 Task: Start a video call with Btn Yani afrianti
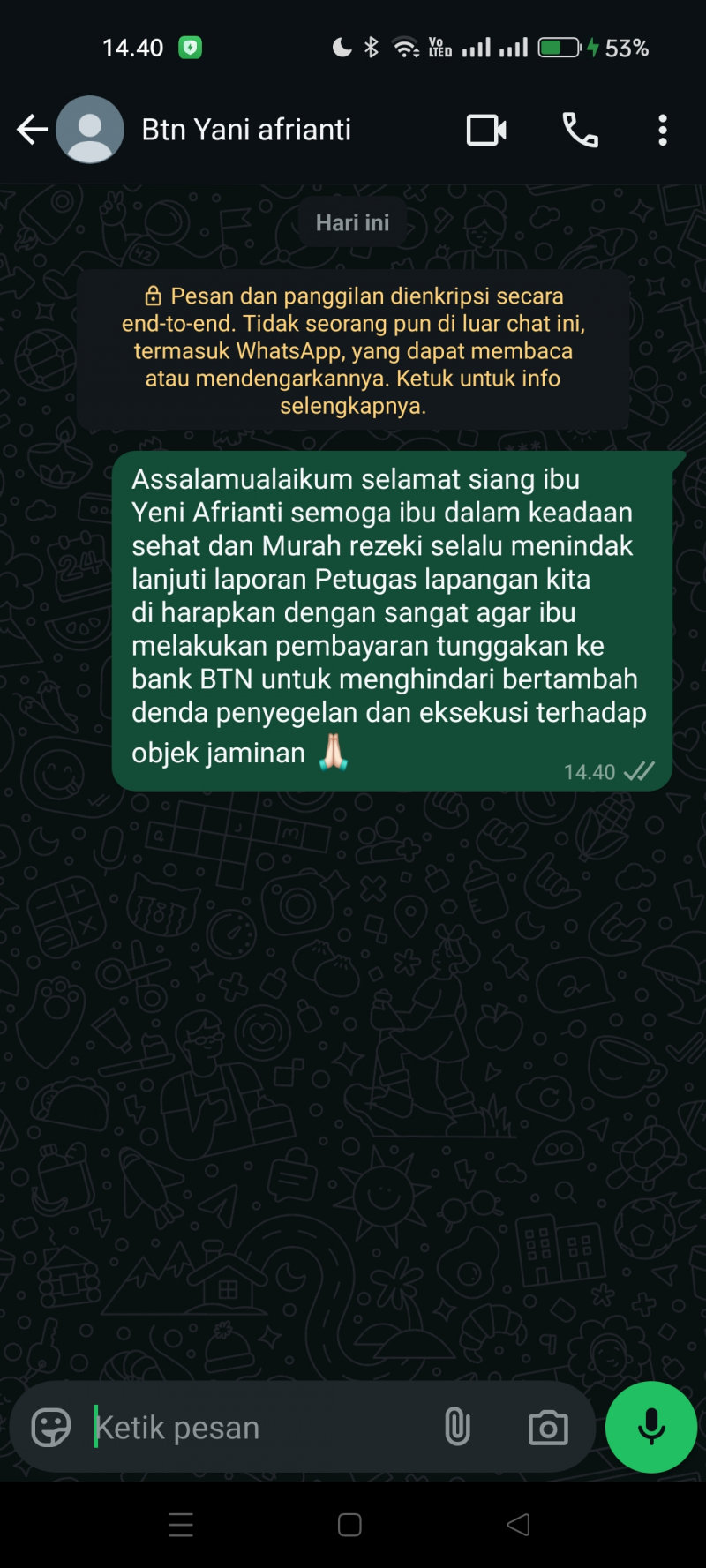coord(486,131)
